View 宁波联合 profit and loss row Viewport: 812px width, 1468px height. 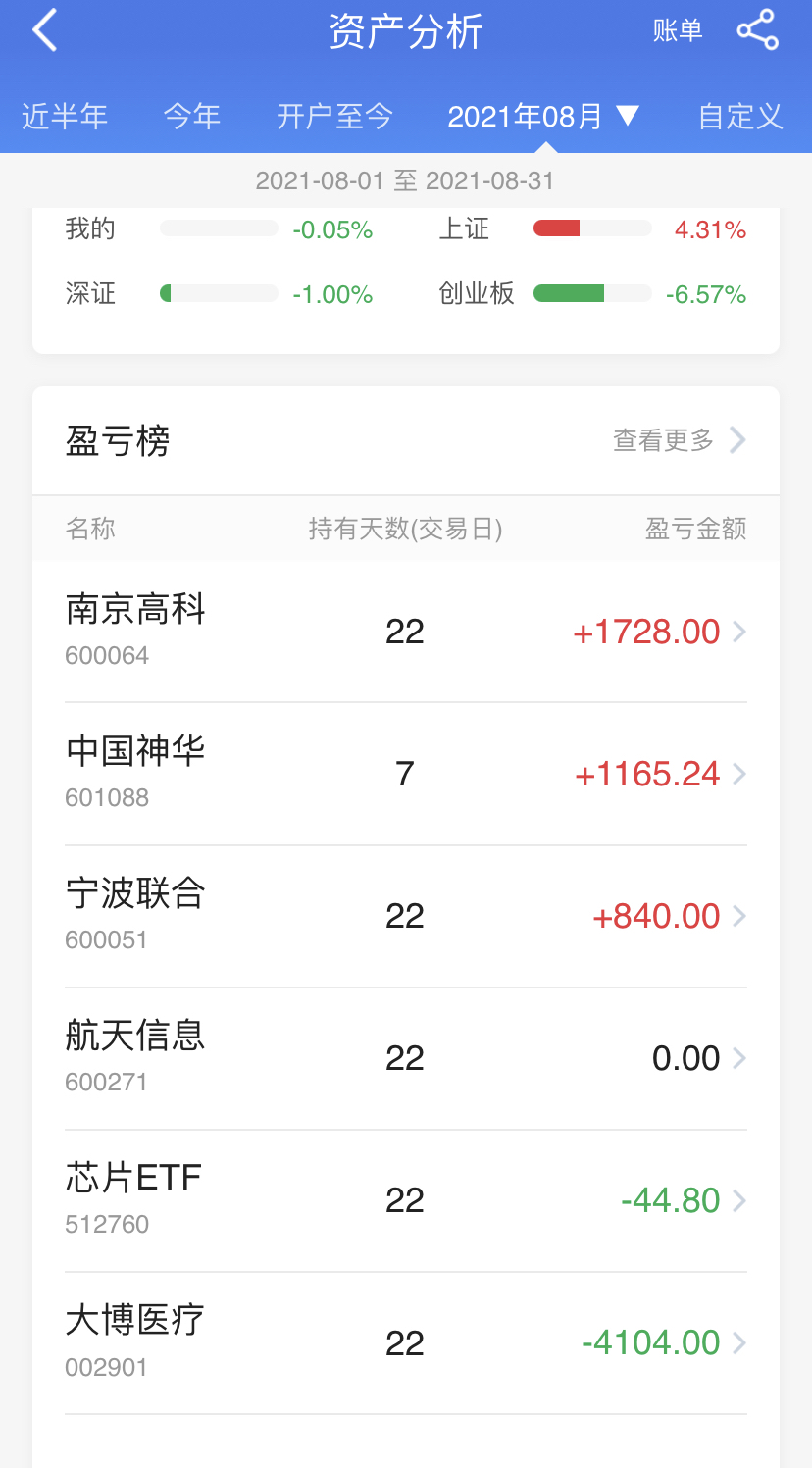pos(406,916)
